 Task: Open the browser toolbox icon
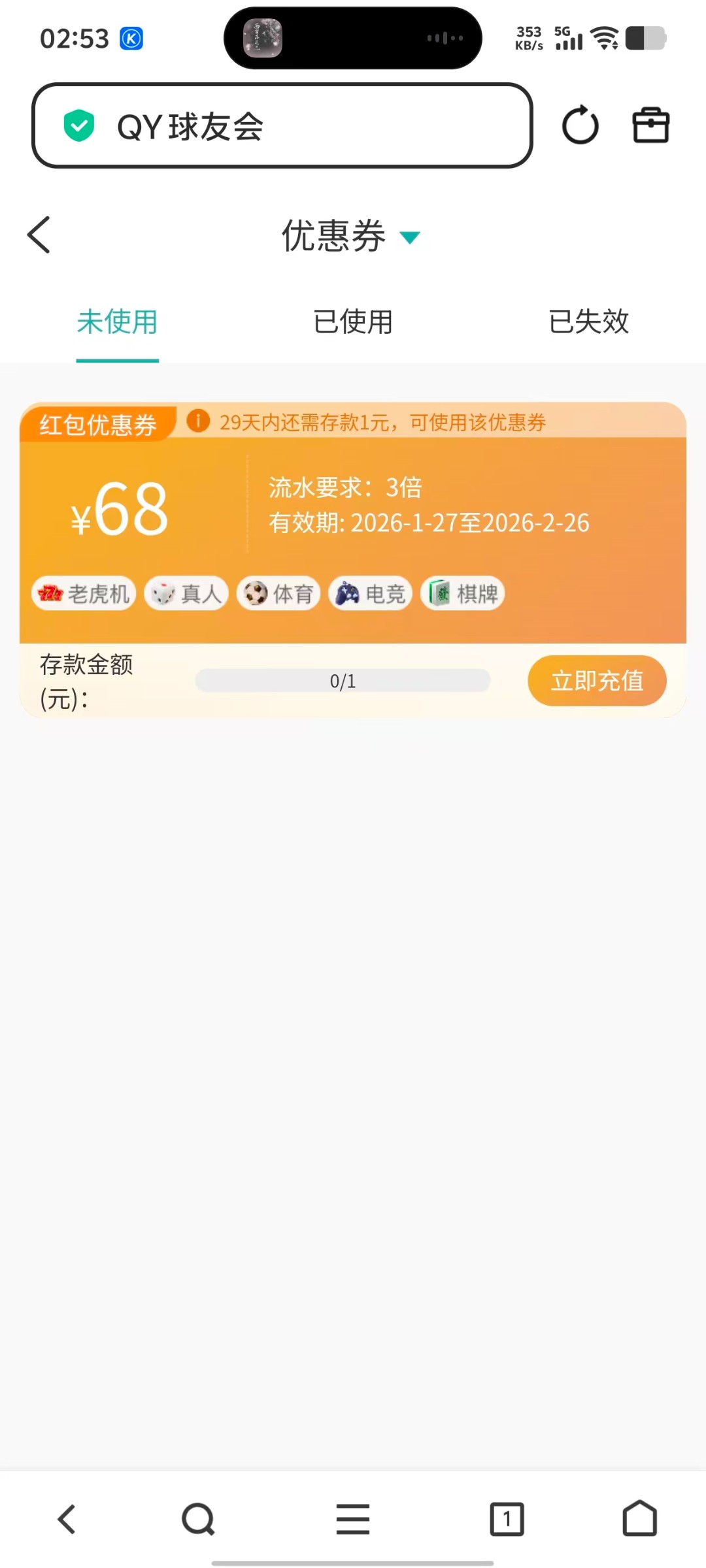click(650, 125)
